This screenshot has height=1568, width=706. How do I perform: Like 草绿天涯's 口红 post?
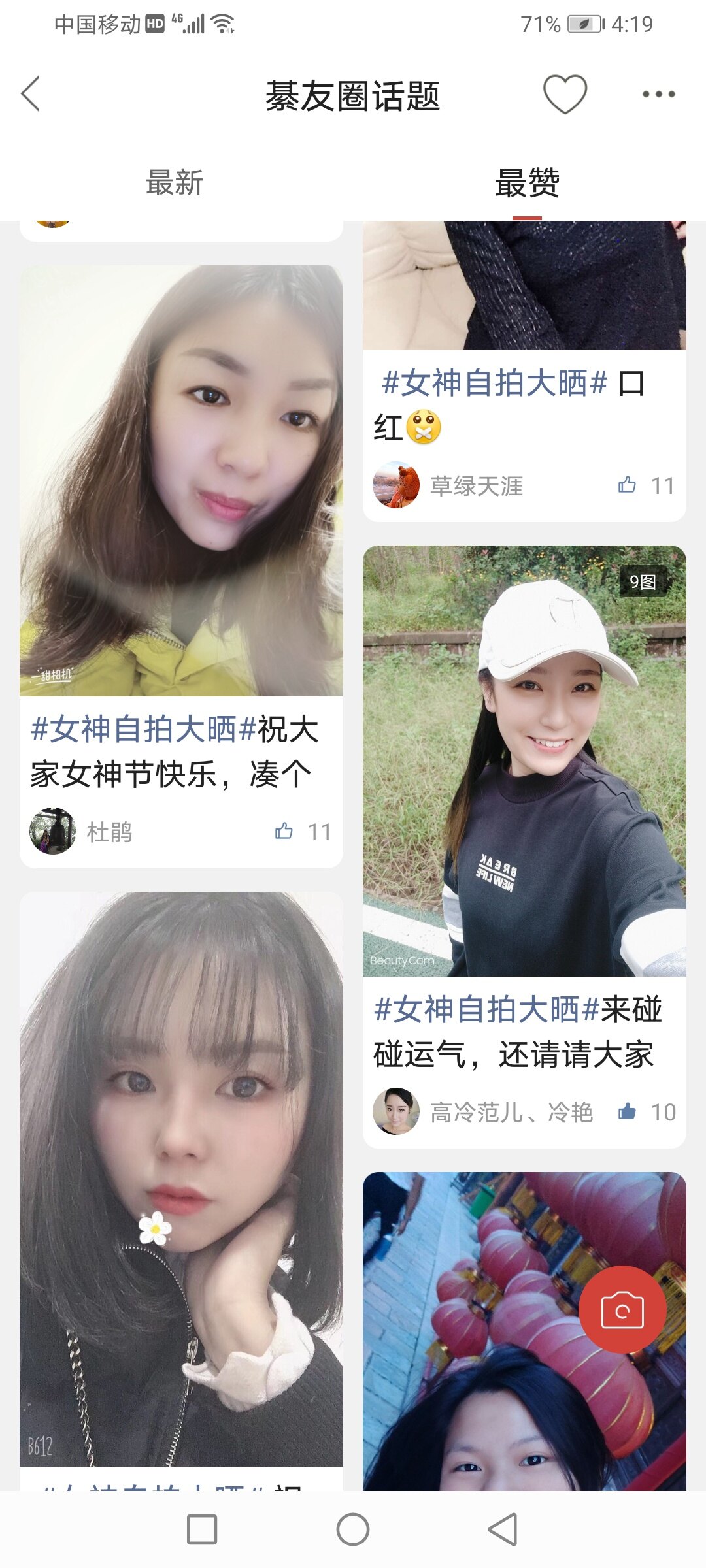pos(627,485)
